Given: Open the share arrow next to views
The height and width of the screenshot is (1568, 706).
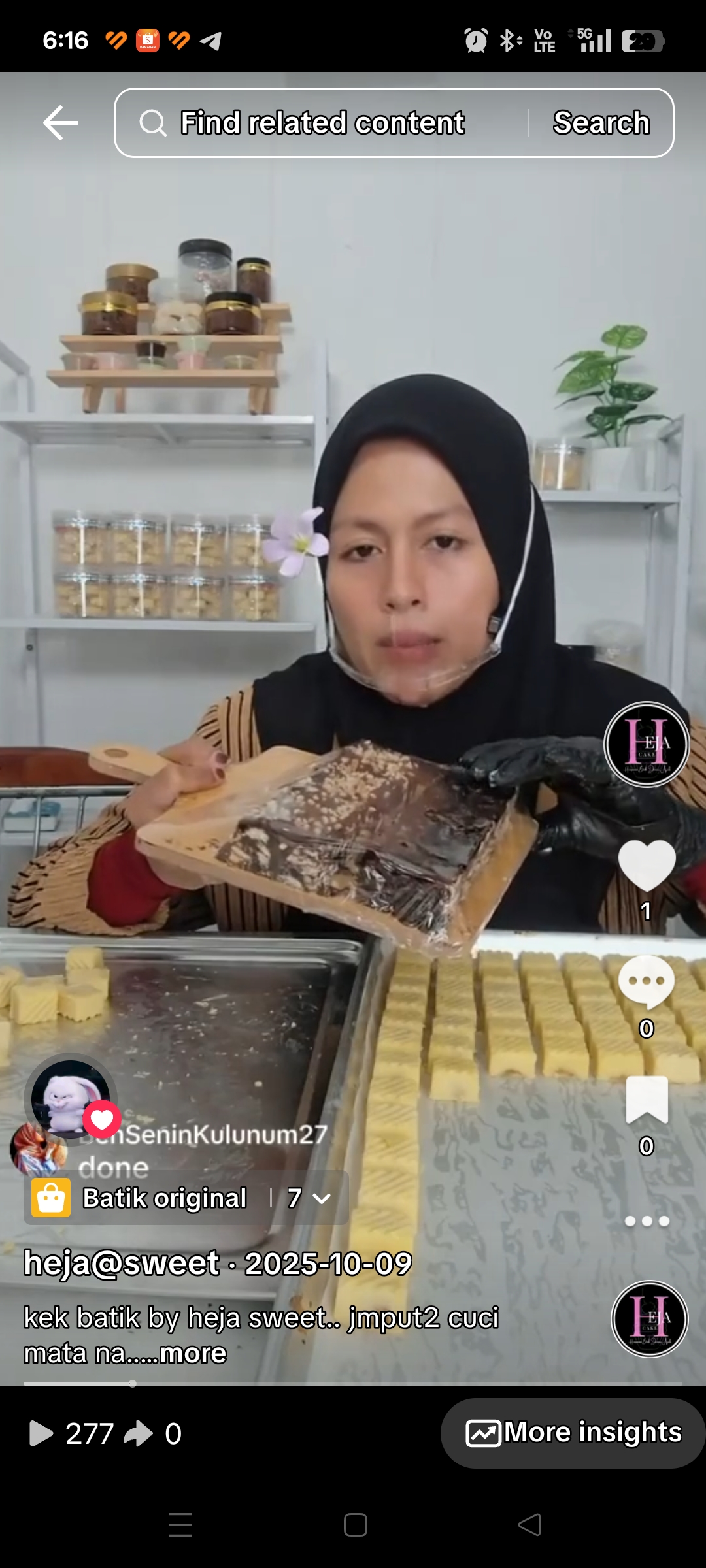Looking at the screenshot, I should (x=139, y=1434).
